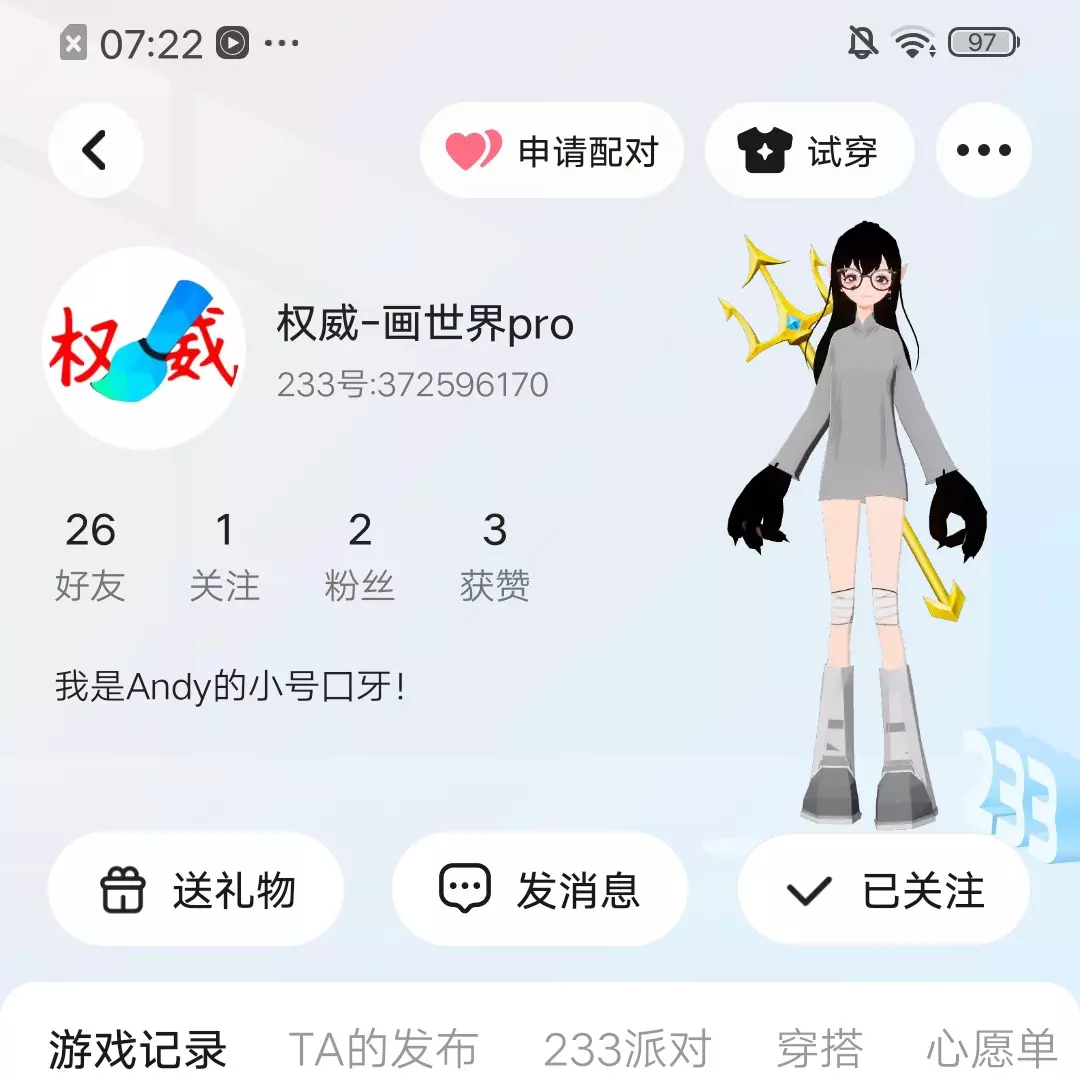Start a chat via 发消息
Viewport: 1080px width, 1080px height.
pos(540,890)
